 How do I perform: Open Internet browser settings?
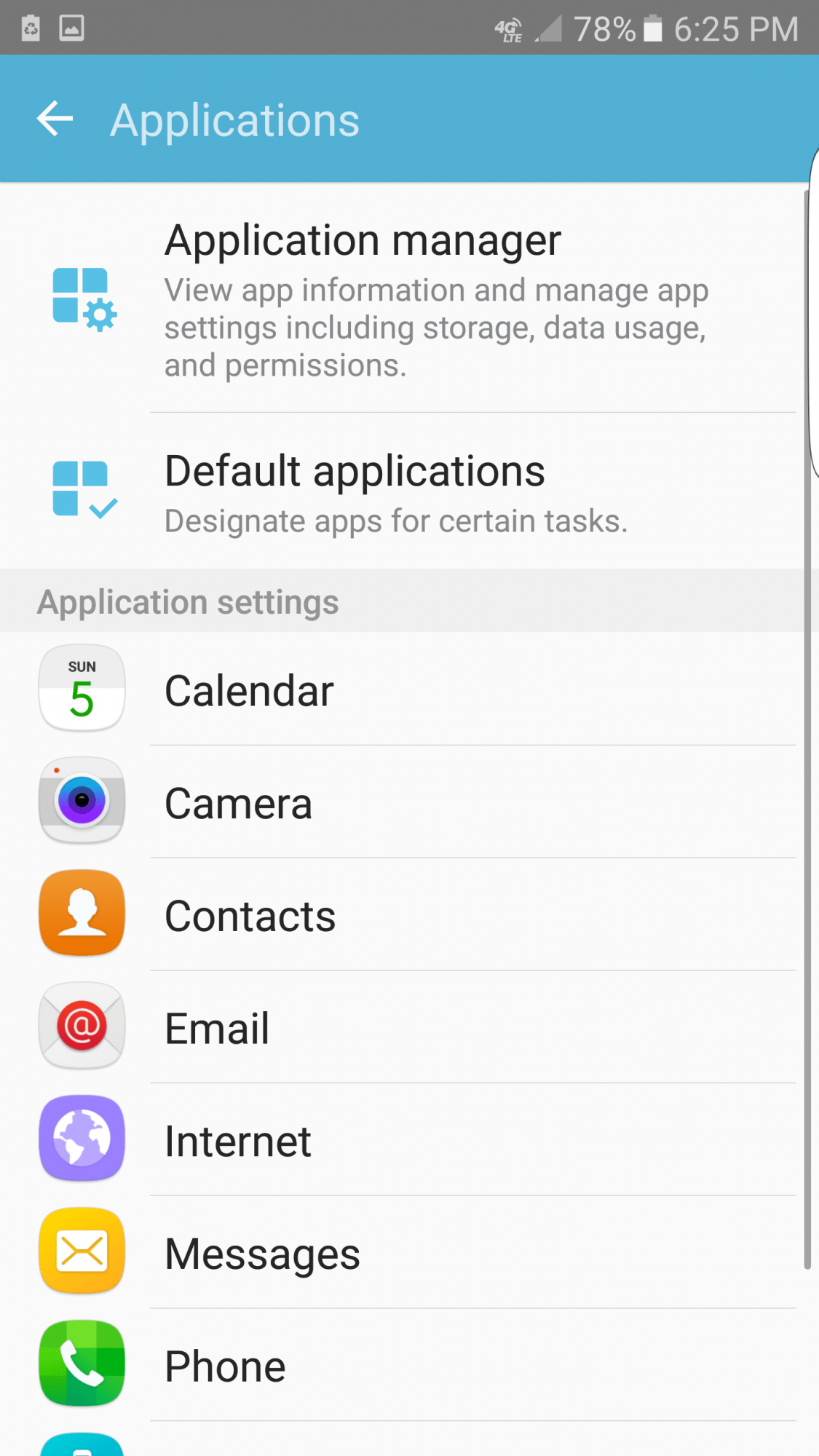click(x=408, y=1140)
